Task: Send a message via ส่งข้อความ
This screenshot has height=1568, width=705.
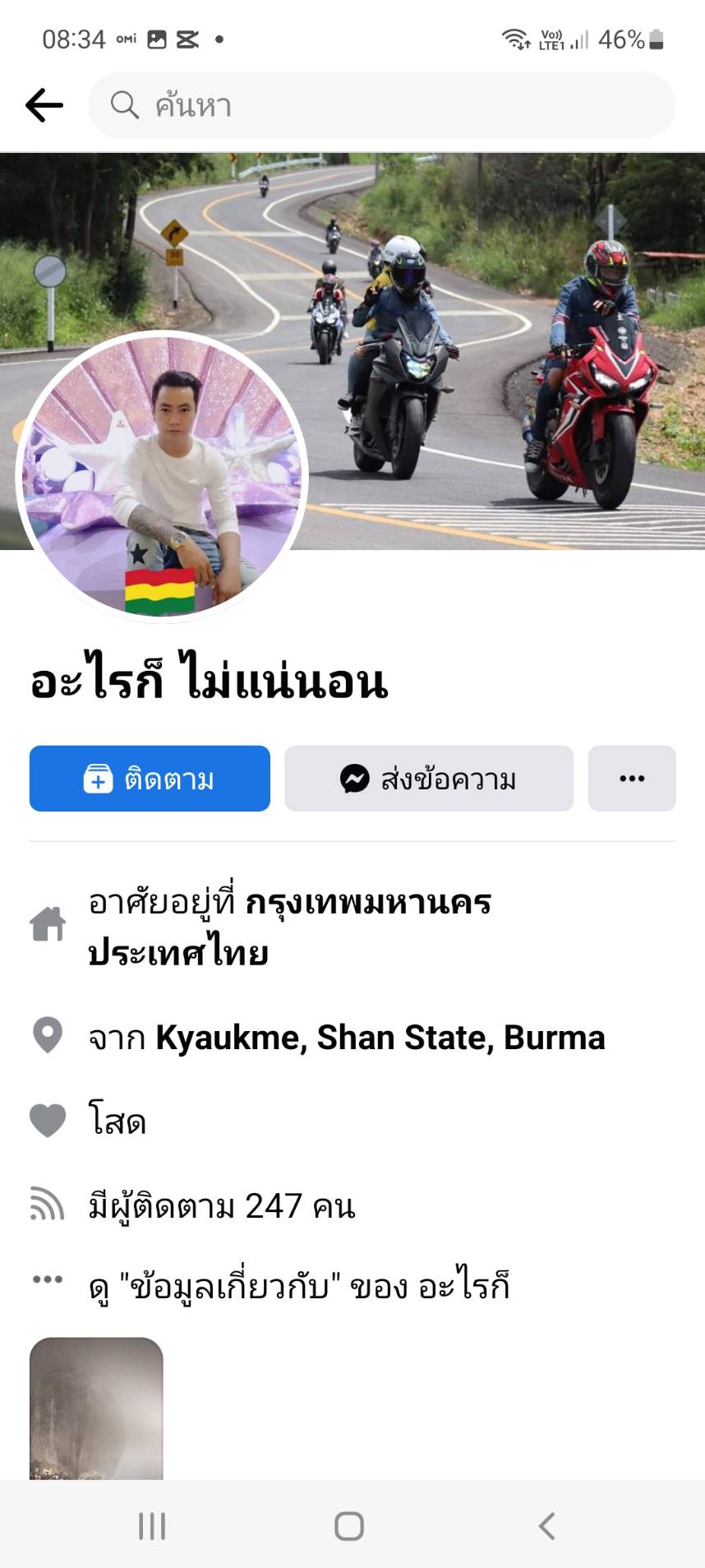Action: pyautogui.click(x=428, y=779)
